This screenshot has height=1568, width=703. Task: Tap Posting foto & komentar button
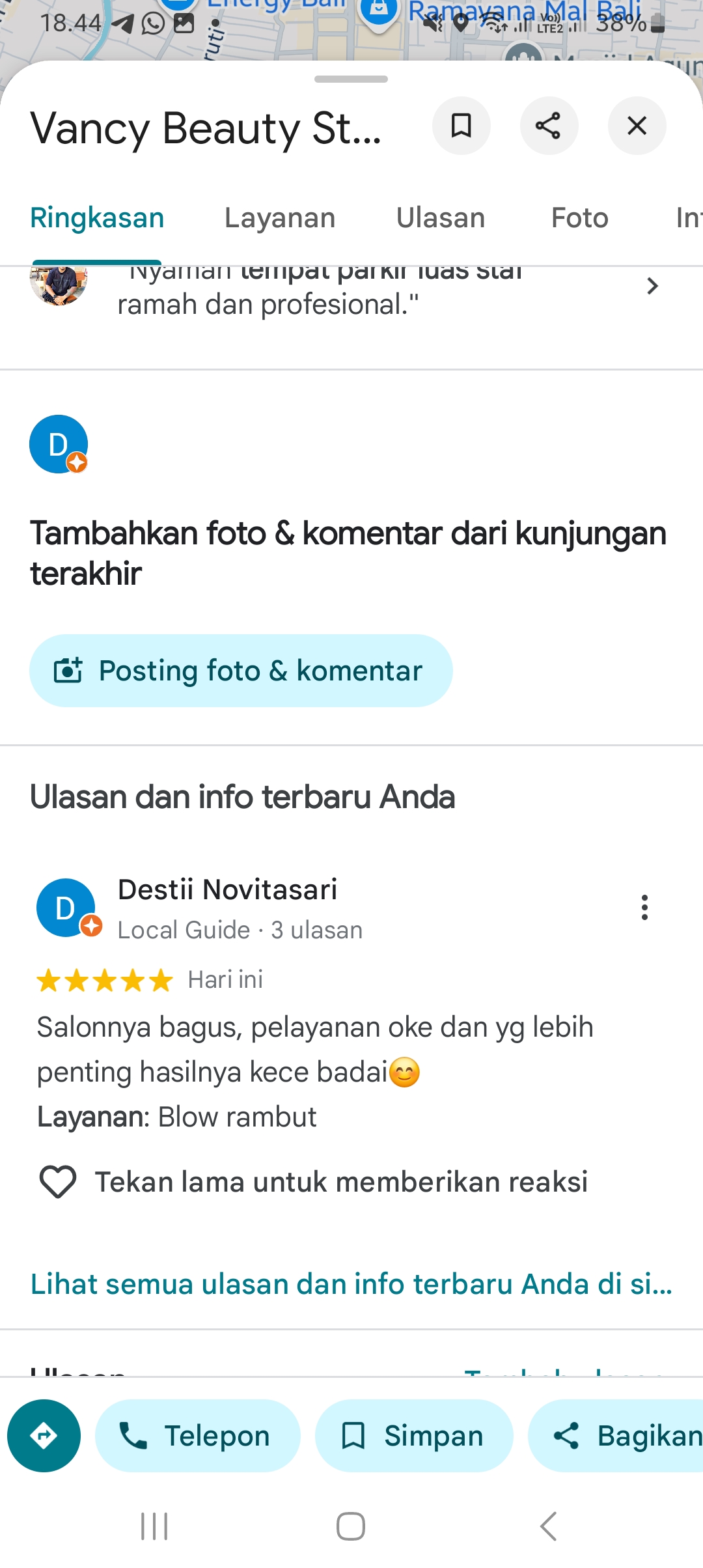[x=241, y=671]
